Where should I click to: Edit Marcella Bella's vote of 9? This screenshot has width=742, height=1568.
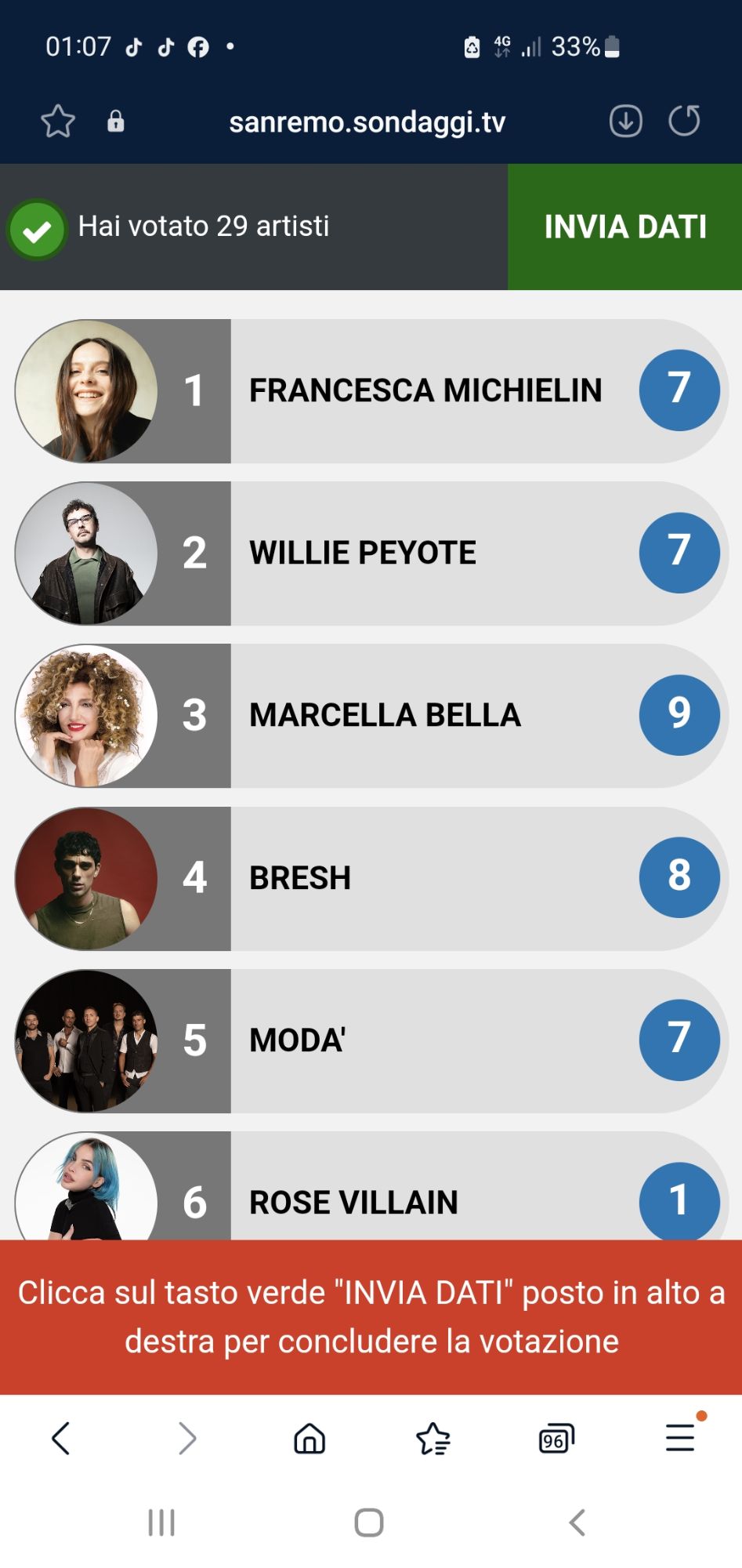click(x=679, y=714)
